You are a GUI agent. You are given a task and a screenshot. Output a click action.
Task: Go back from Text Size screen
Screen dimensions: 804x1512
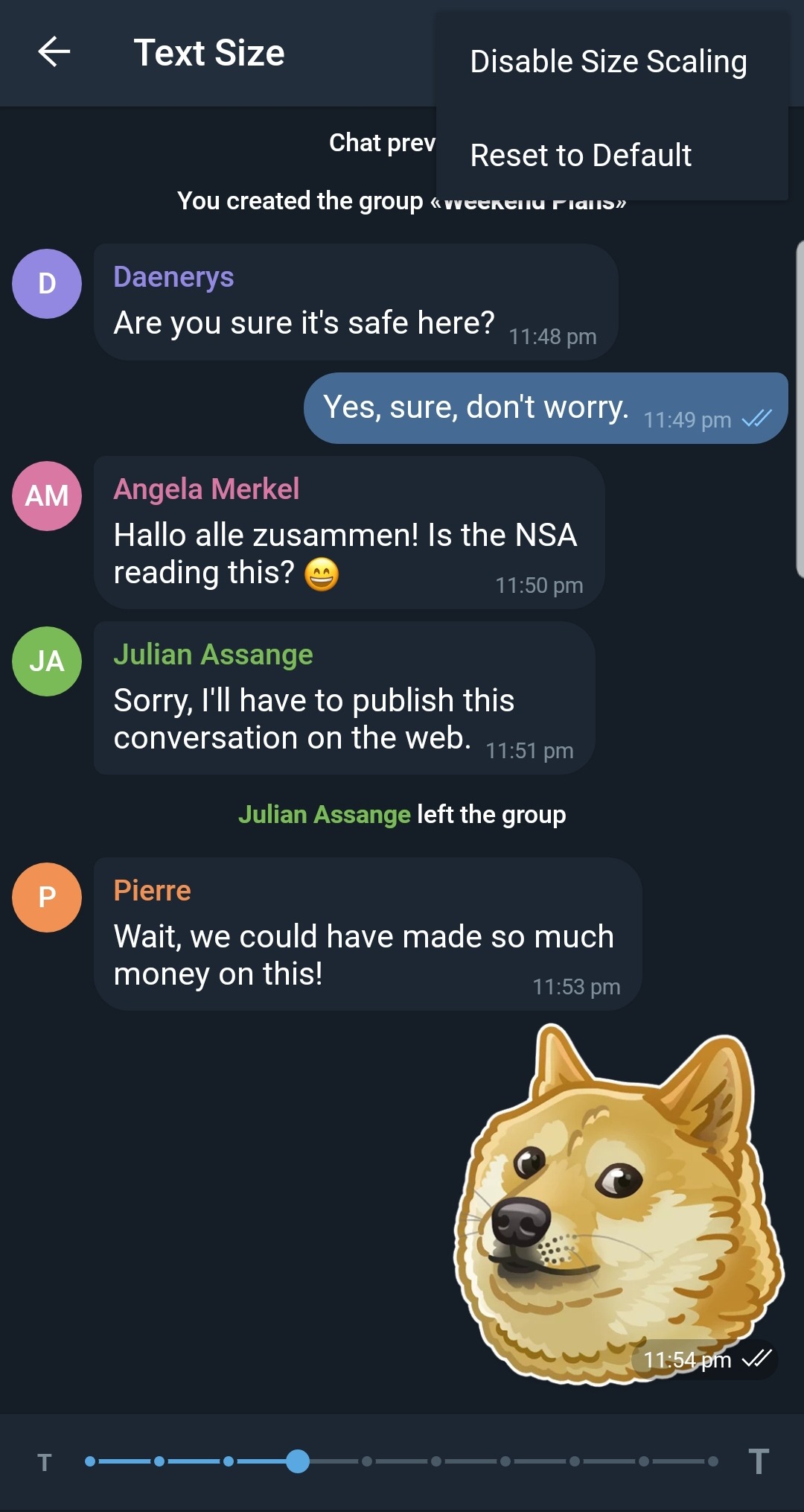pyautogui.click(x=54, y=52)
